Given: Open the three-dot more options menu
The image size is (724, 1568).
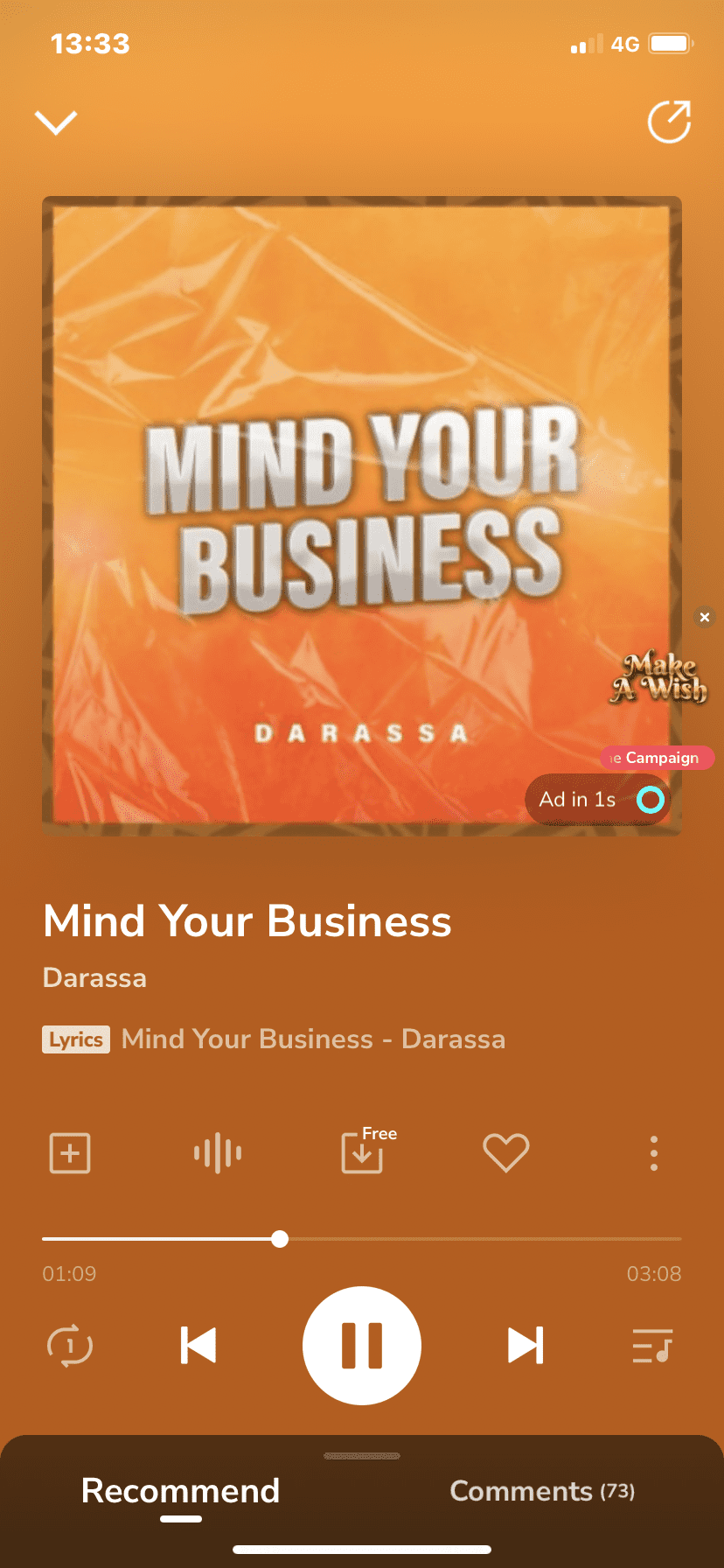Looking at the screenshot, I should pyautogui.click(x=654, y=1153).
